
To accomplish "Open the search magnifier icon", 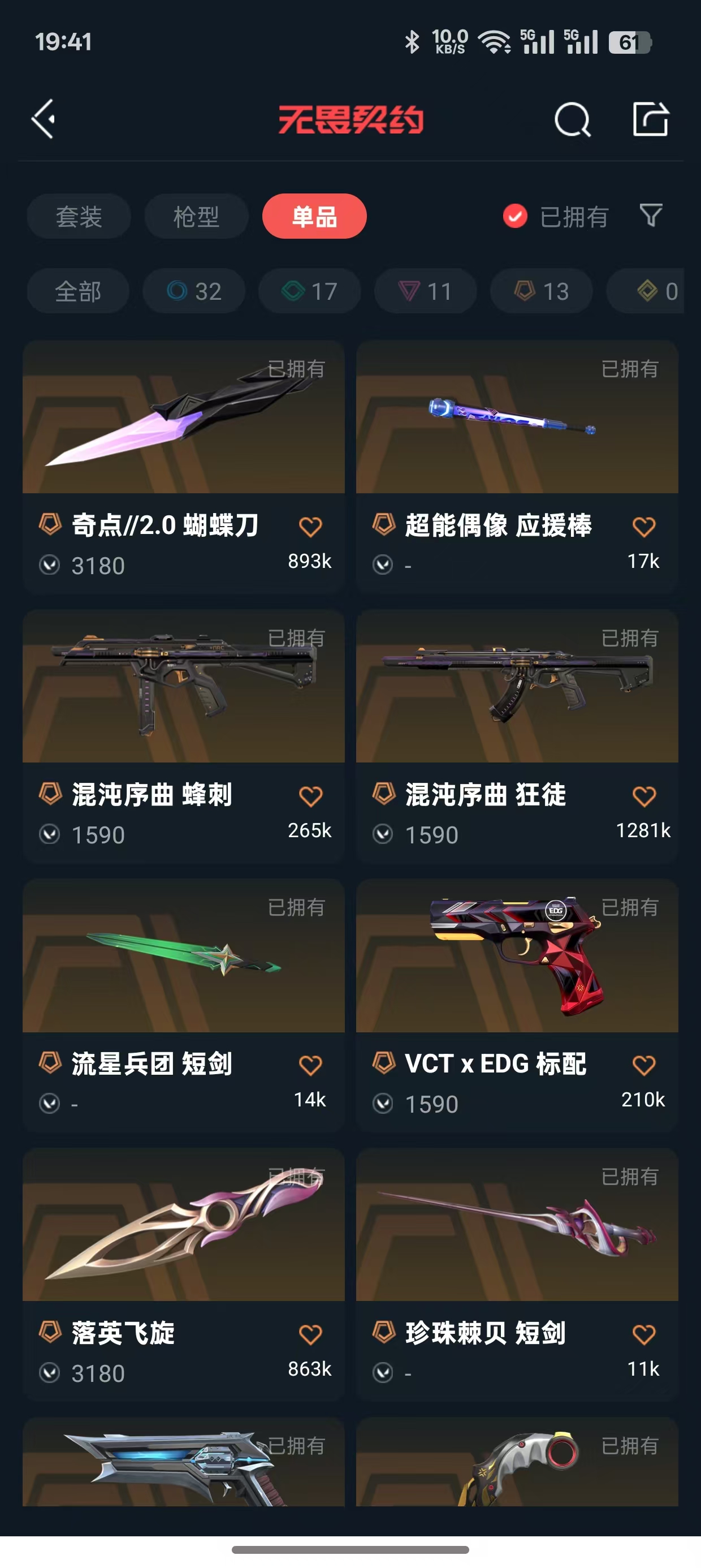I will point(572,119).
